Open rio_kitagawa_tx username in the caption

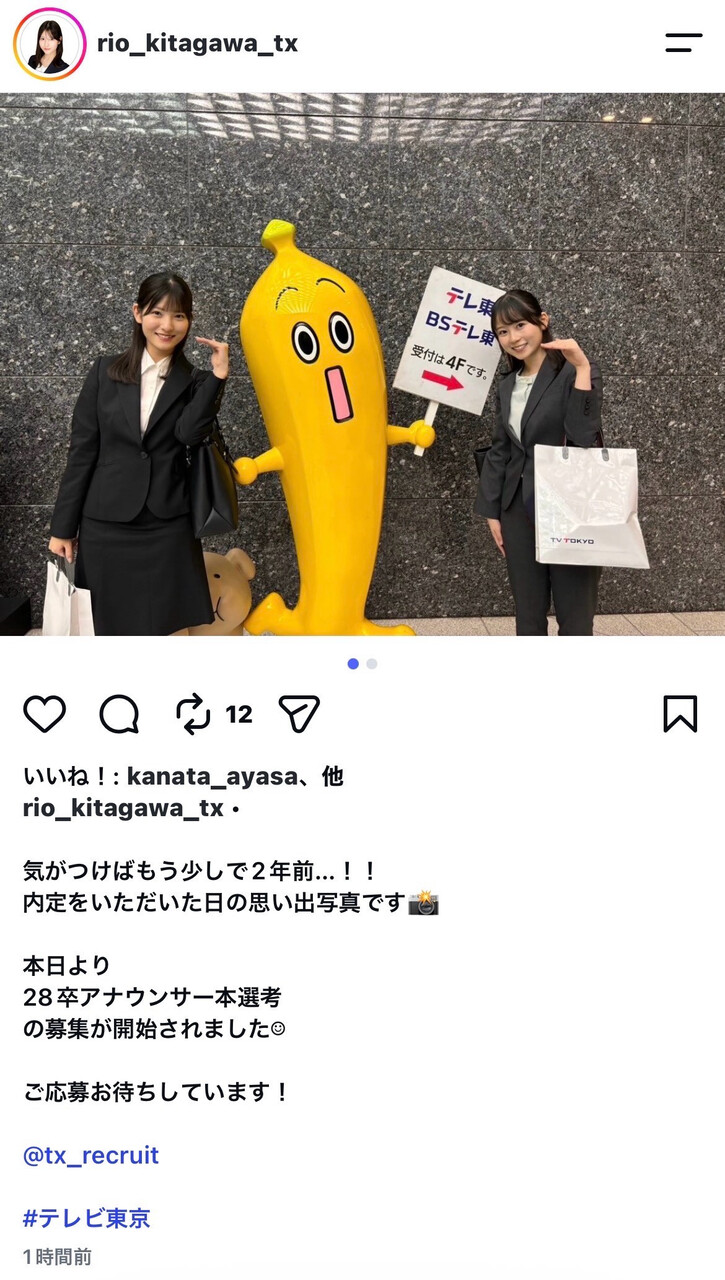[x=123, y=809]
